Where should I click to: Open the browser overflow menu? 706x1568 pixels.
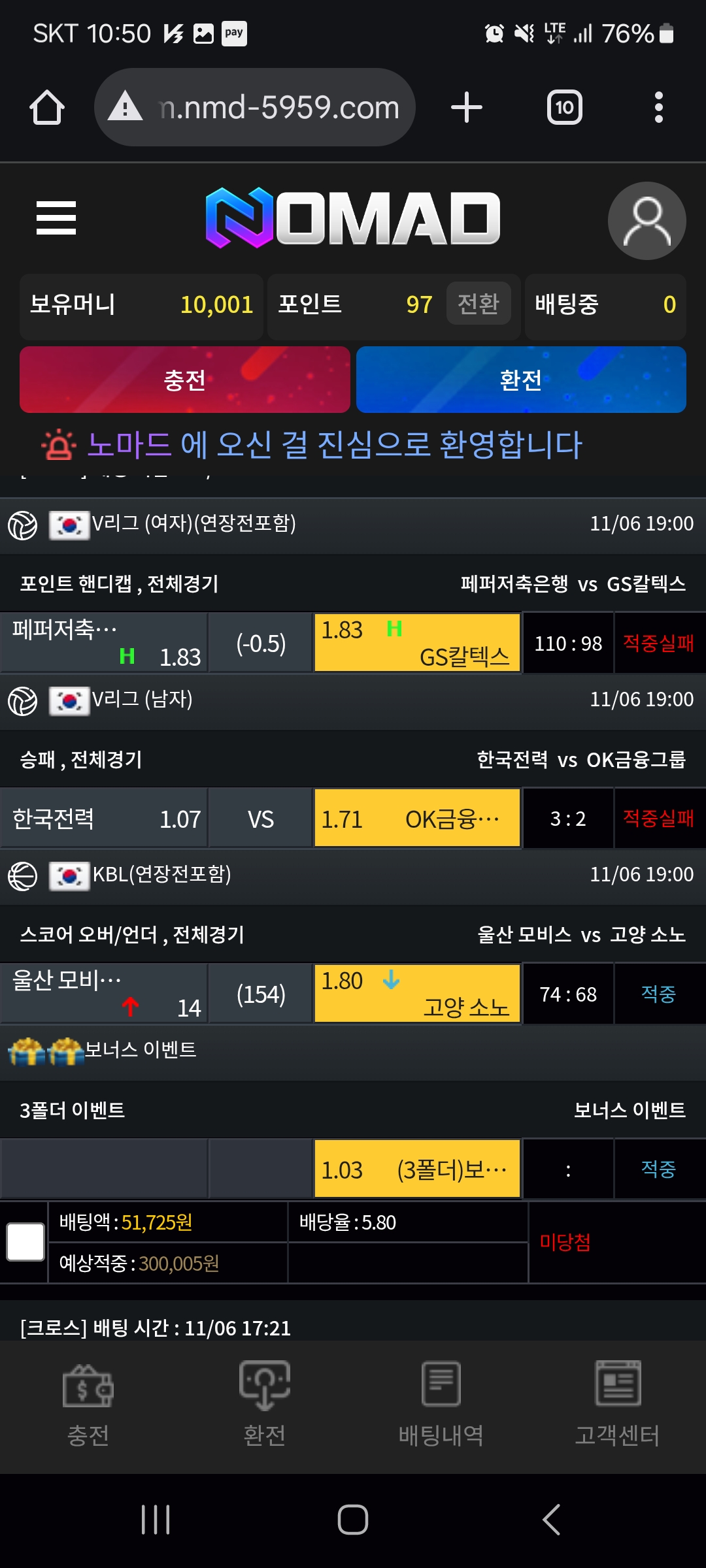tap(658, 108)
